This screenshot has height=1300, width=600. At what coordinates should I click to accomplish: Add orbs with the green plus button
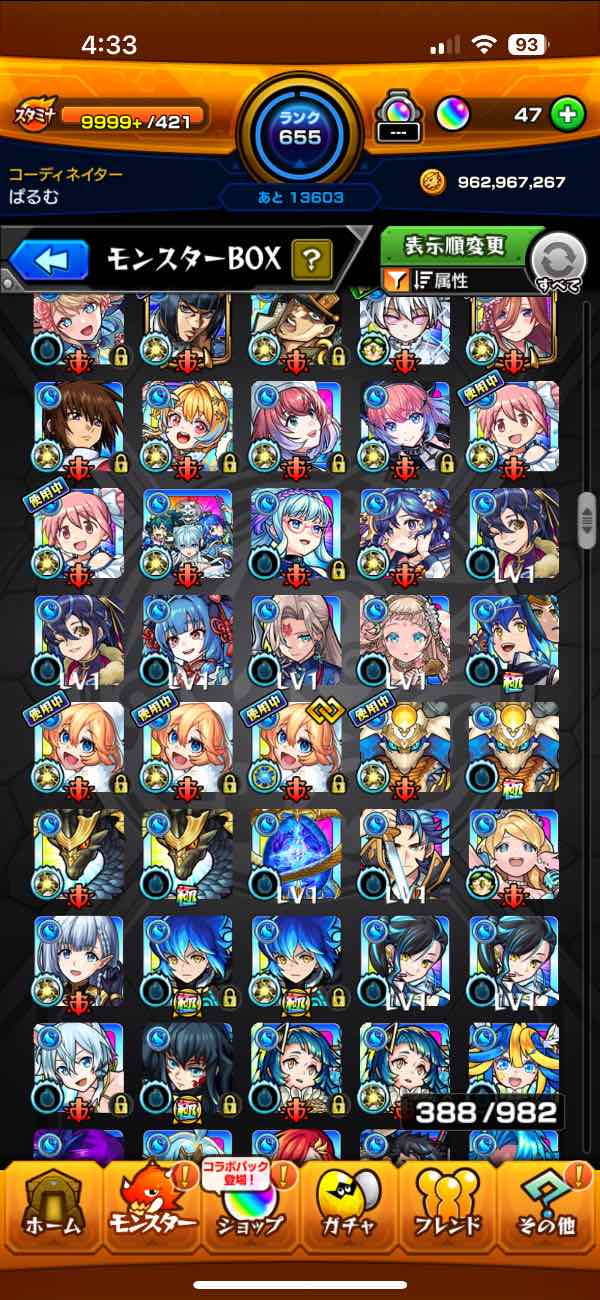(x=567, y=115)
